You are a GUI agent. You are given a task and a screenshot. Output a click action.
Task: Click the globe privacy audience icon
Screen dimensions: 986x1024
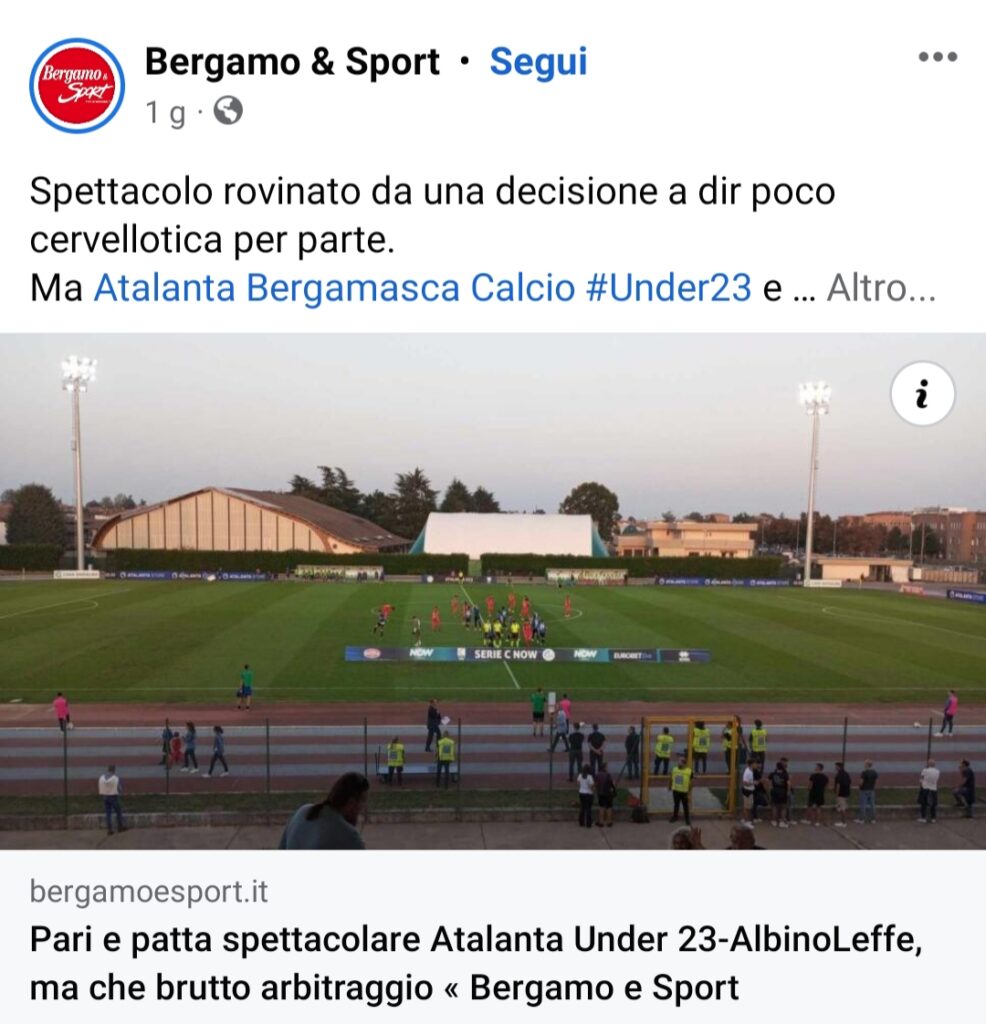tap(228, 112)
